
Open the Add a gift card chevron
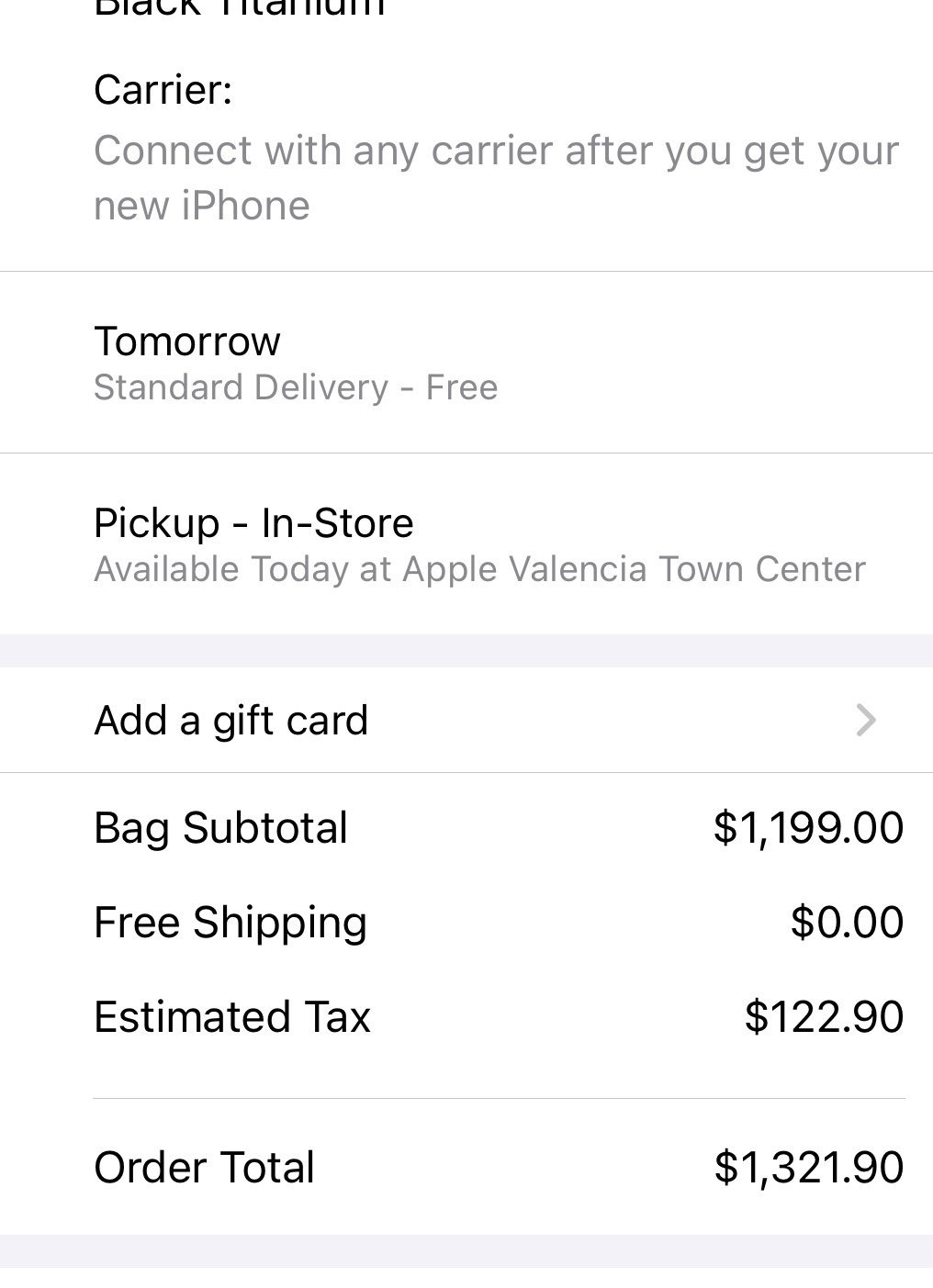coord(864,720)
